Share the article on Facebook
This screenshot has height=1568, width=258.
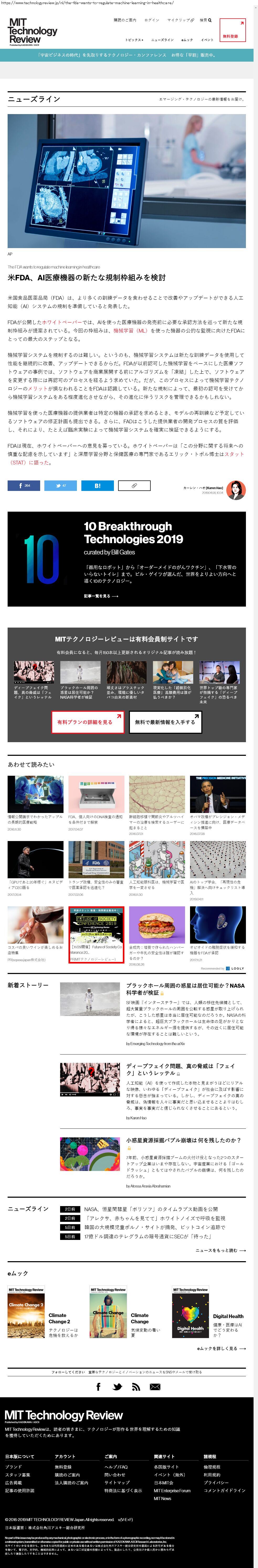(x=24, y=485)
